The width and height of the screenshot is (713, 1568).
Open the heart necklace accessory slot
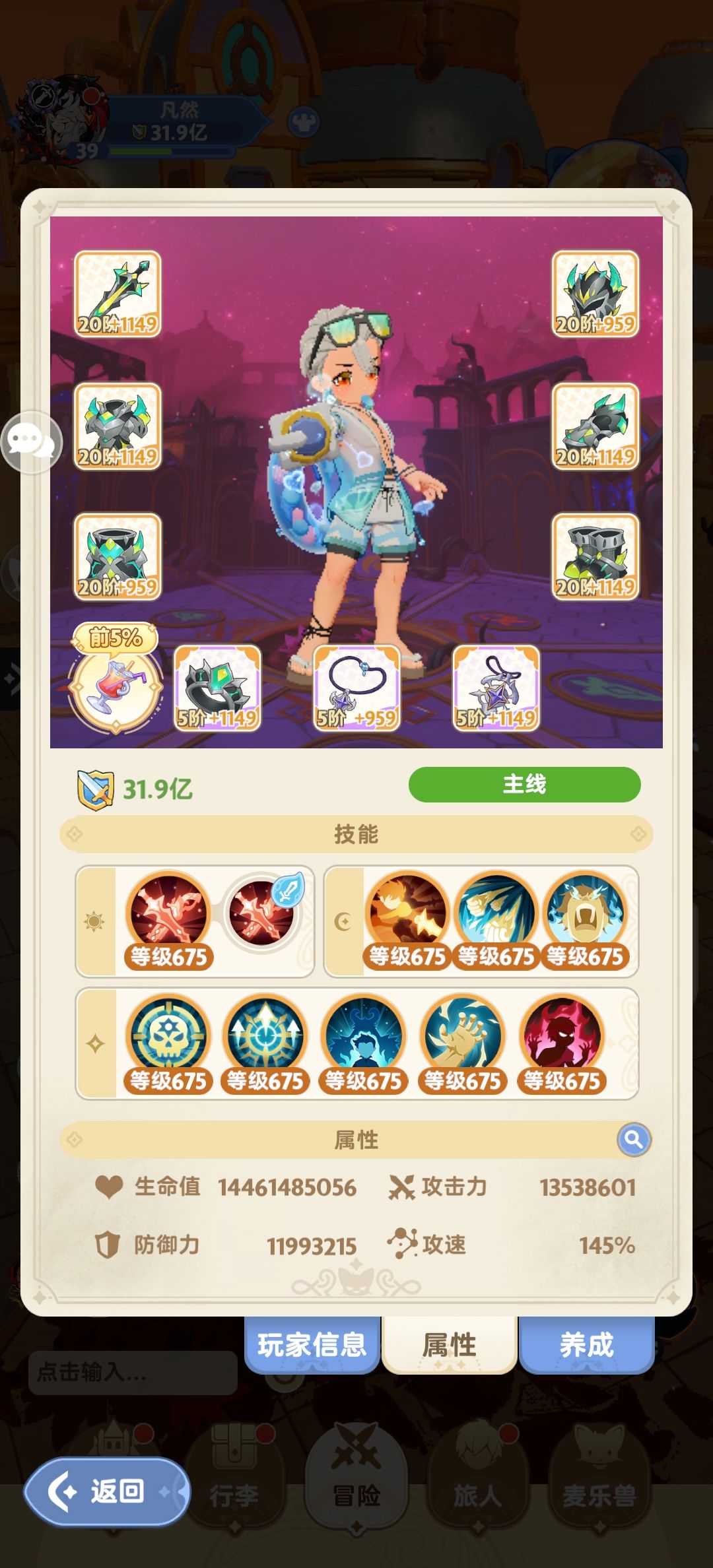356,688
